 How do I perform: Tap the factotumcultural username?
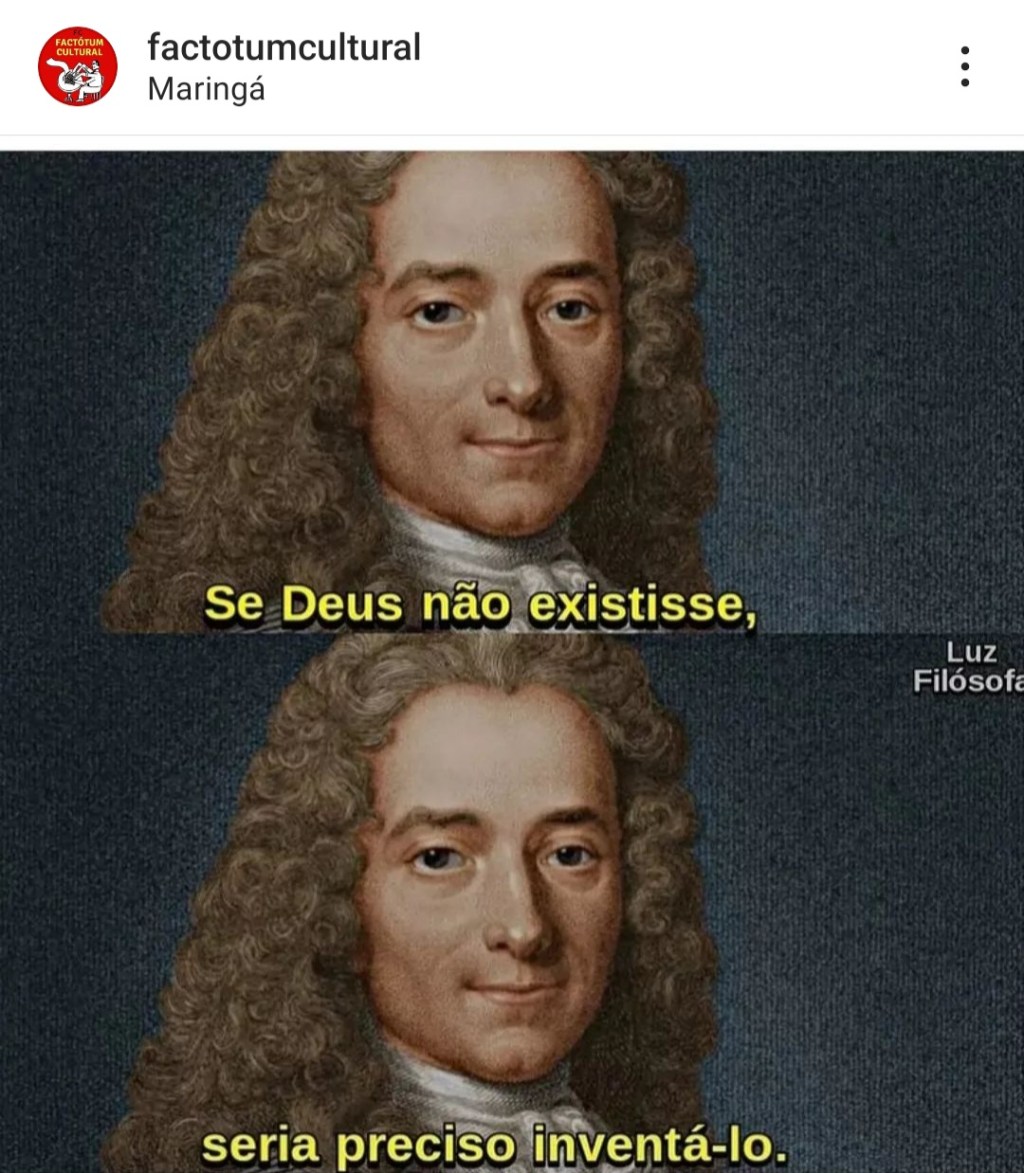[284, 47]
